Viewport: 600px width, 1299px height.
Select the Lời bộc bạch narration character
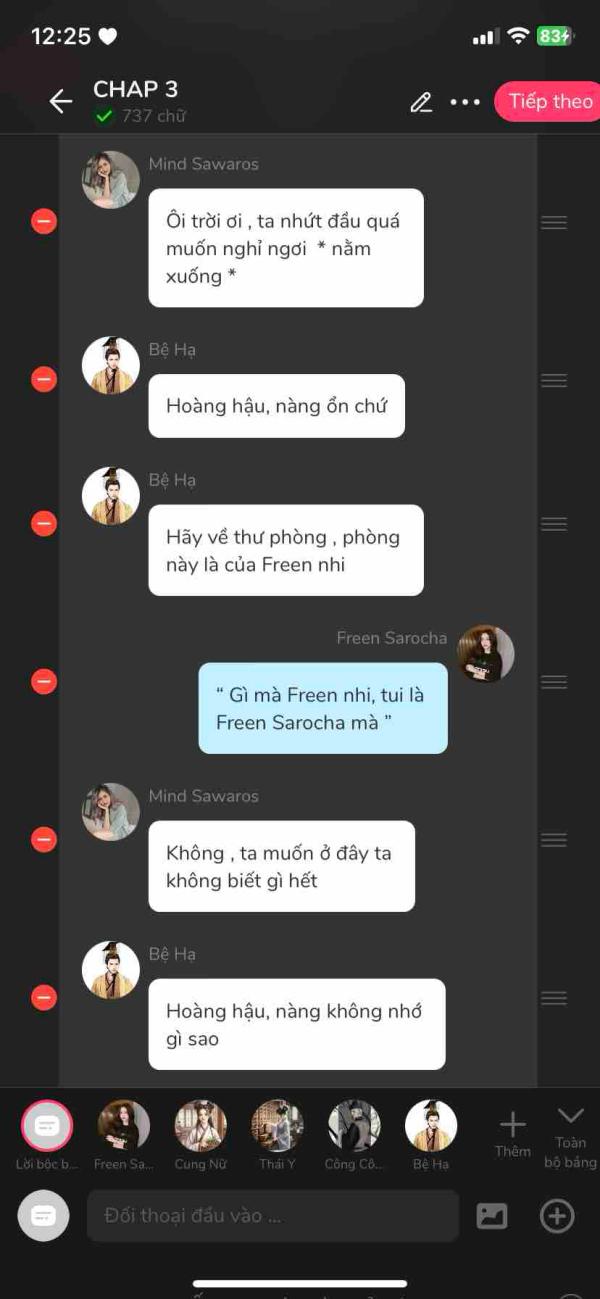(x=47, y=1127)
